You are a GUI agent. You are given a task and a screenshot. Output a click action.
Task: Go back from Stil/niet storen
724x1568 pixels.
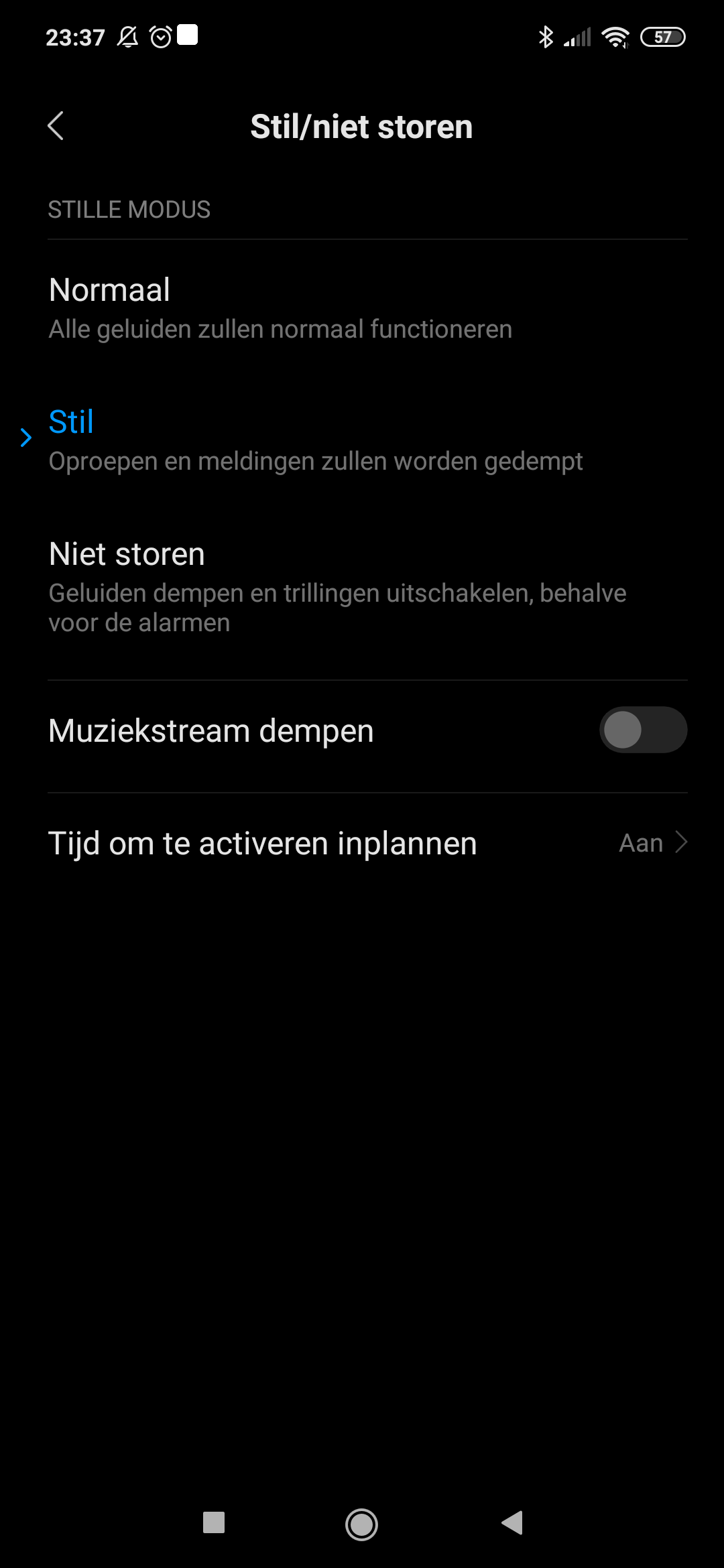pos(56,126)
